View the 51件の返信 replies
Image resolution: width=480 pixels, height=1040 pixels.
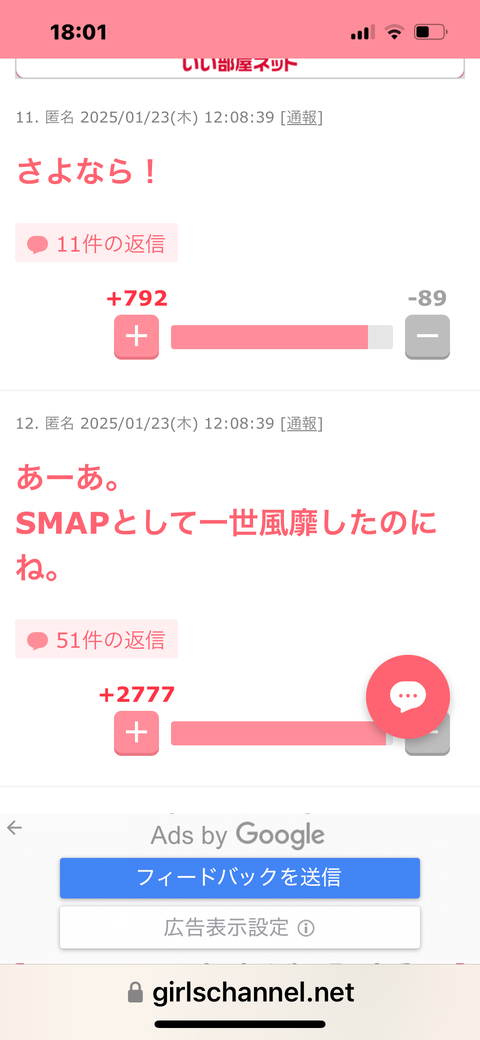96,639
